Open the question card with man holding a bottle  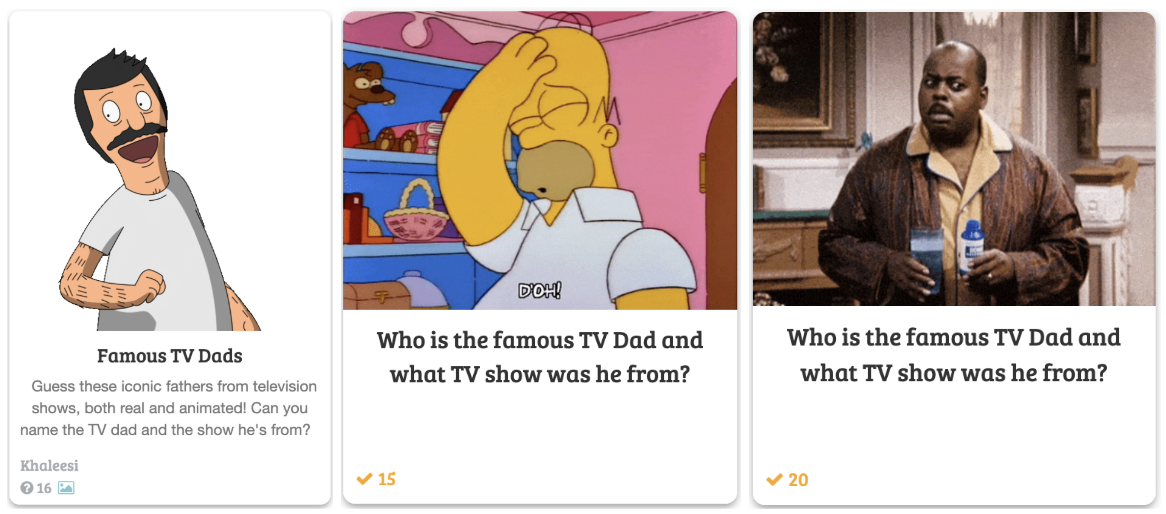[x=953, y=354]
